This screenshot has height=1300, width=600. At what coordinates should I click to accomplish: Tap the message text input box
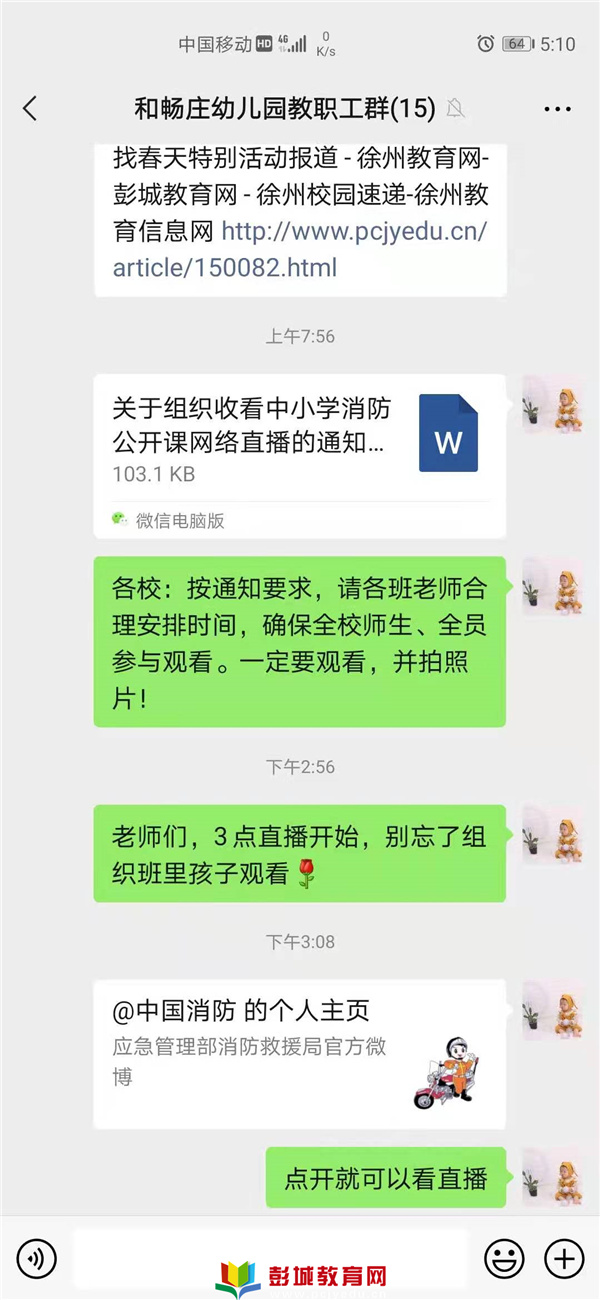[x=270, y=1255]
